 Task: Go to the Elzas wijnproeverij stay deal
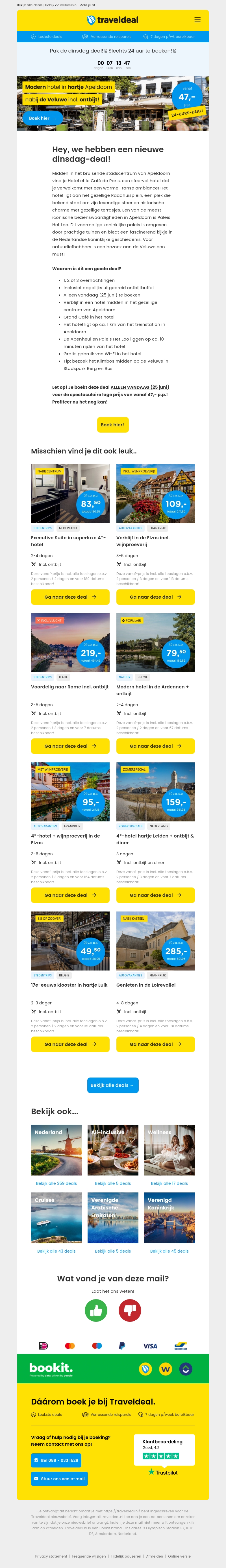[x=155, y=597]
